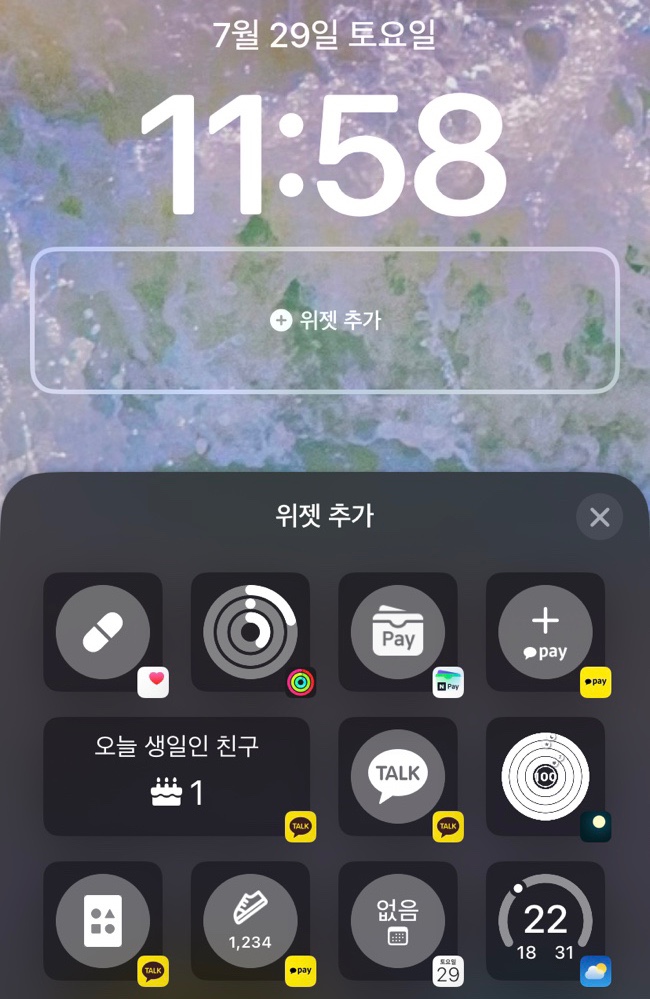Add the Weather temperature 22 widget
The image size is (650, 999).
pos(545,920)
